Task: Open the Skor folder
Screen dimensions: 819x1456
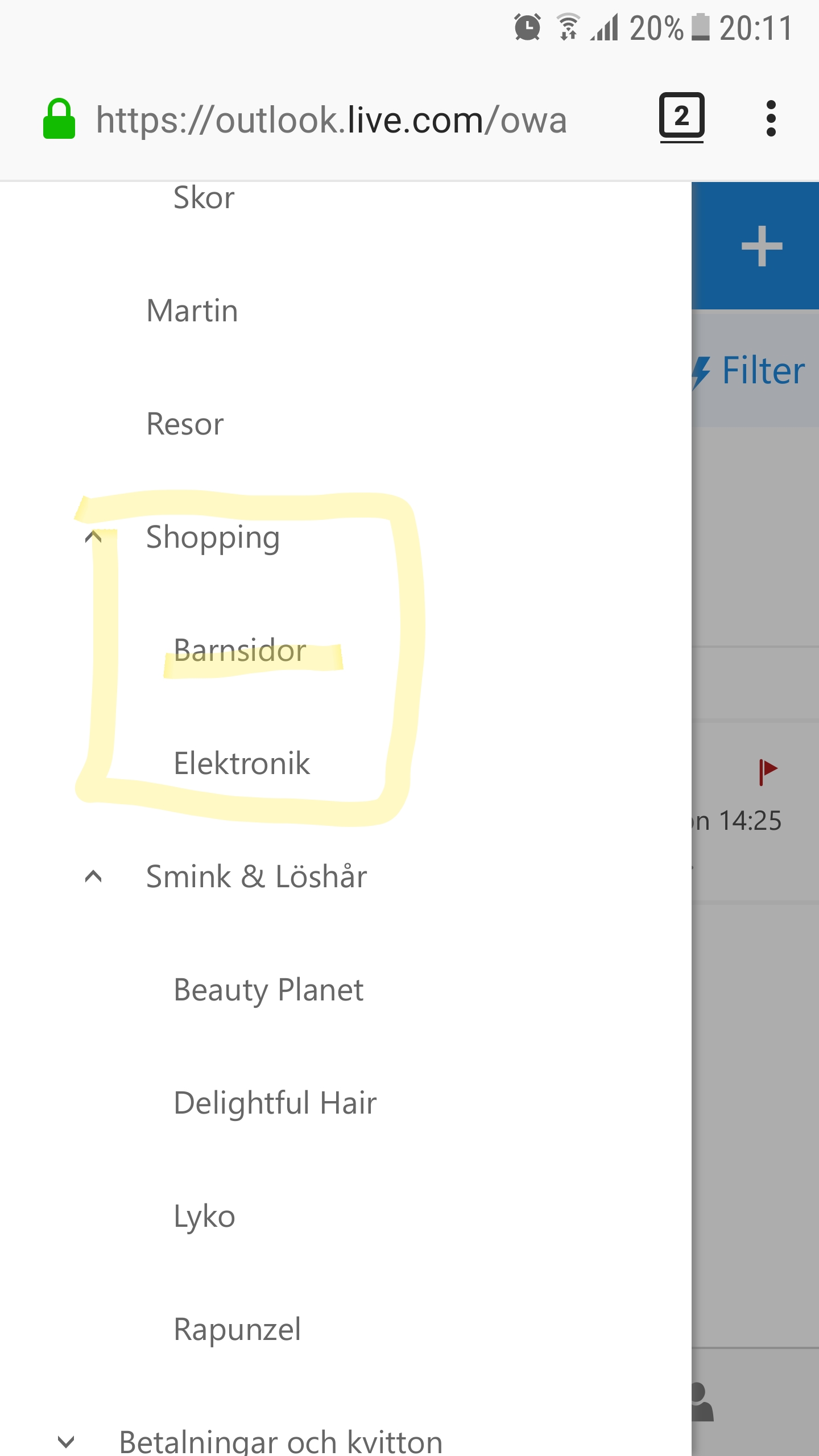Action: [204, 198]
